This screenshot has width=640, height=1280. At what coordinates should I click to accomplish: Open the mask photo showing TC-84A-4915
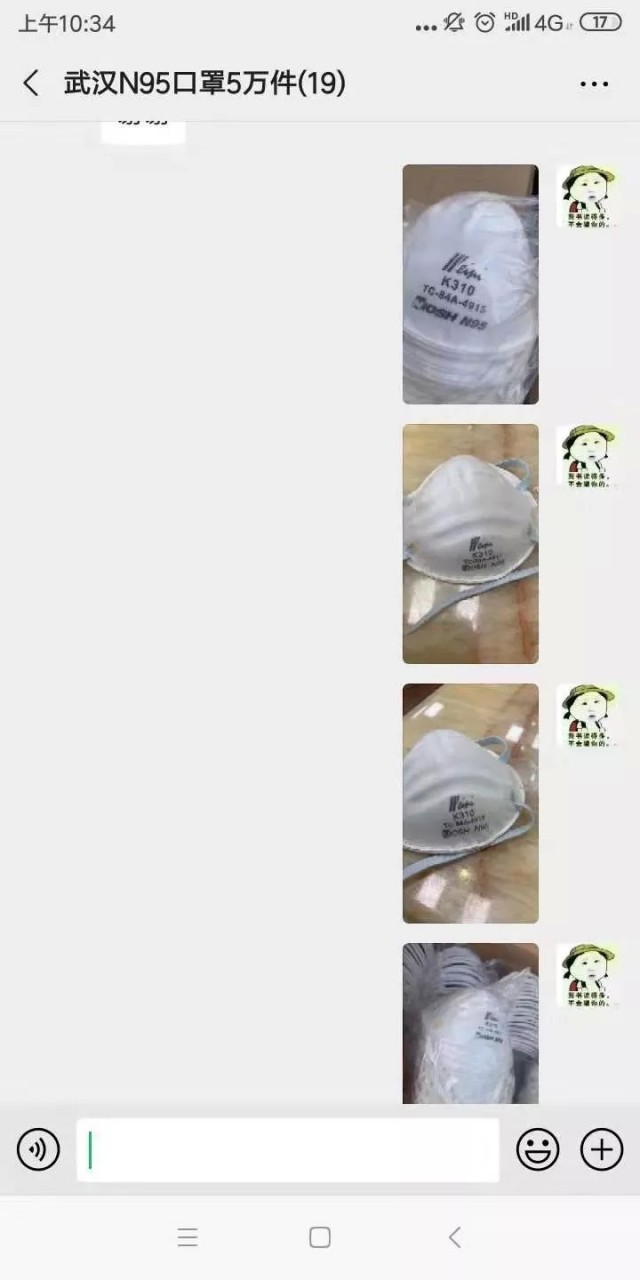pyautogui.click(x=470, y=284)
